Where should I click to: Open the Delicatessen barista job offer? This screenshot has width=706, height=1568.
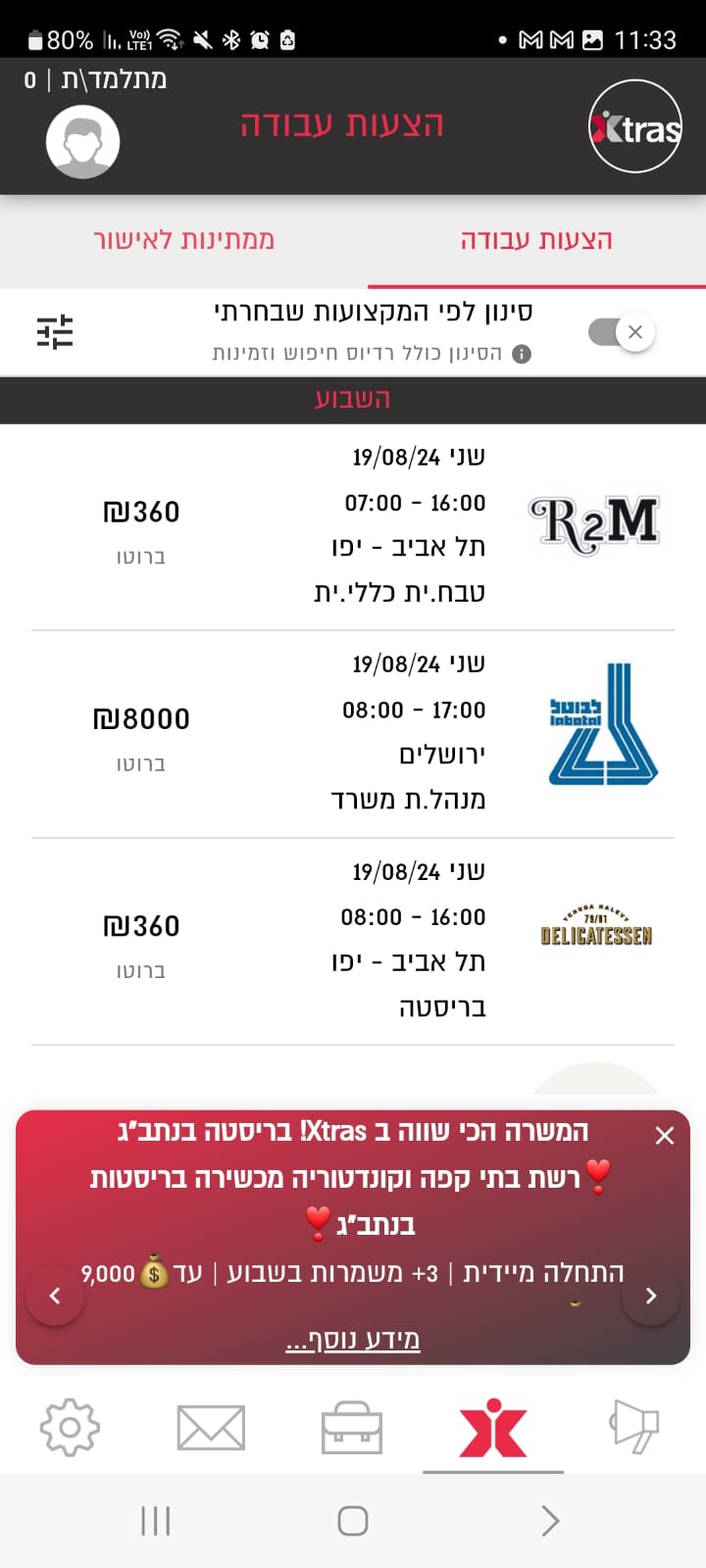pyautogui.click(x=353, y=941)
